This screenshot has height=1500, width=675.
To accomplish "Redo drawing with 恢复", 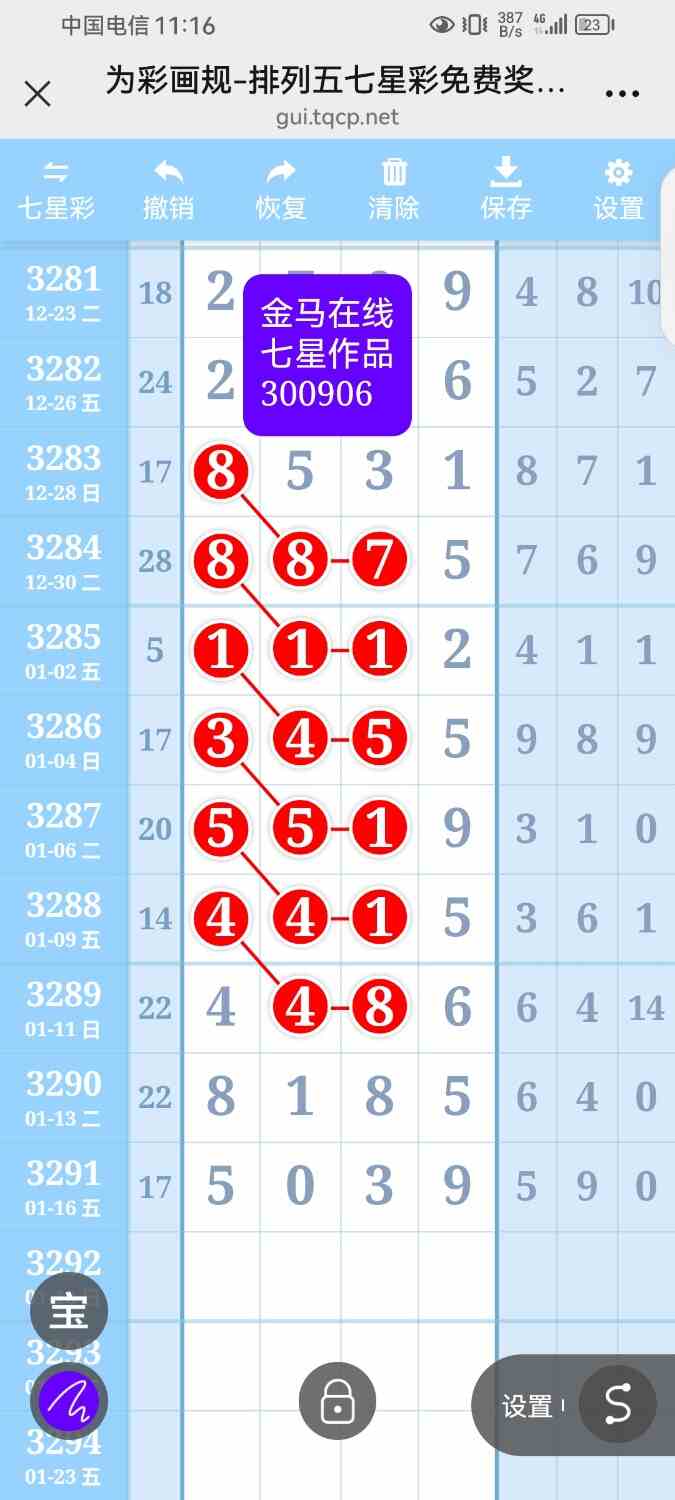I will 281,190.
